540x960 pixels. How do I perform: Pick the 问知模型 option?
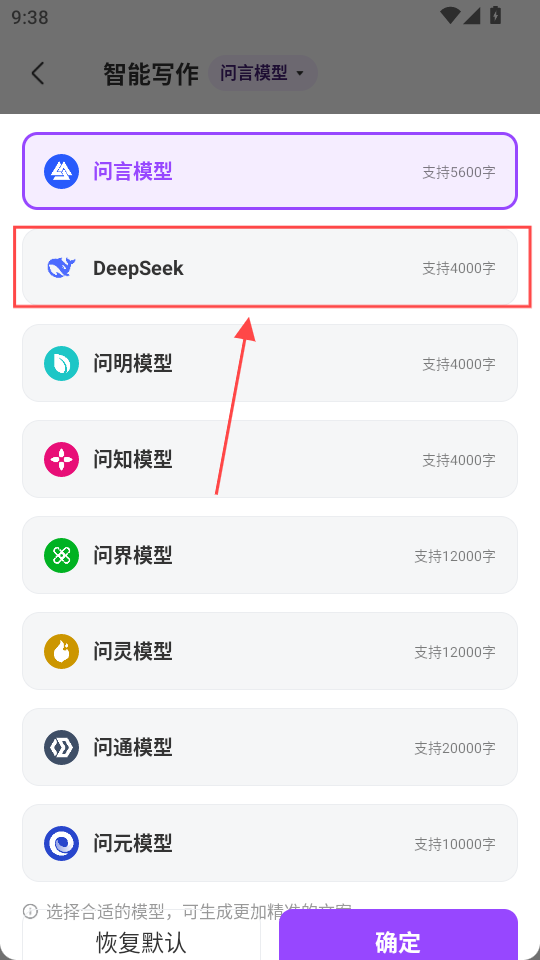270,459
